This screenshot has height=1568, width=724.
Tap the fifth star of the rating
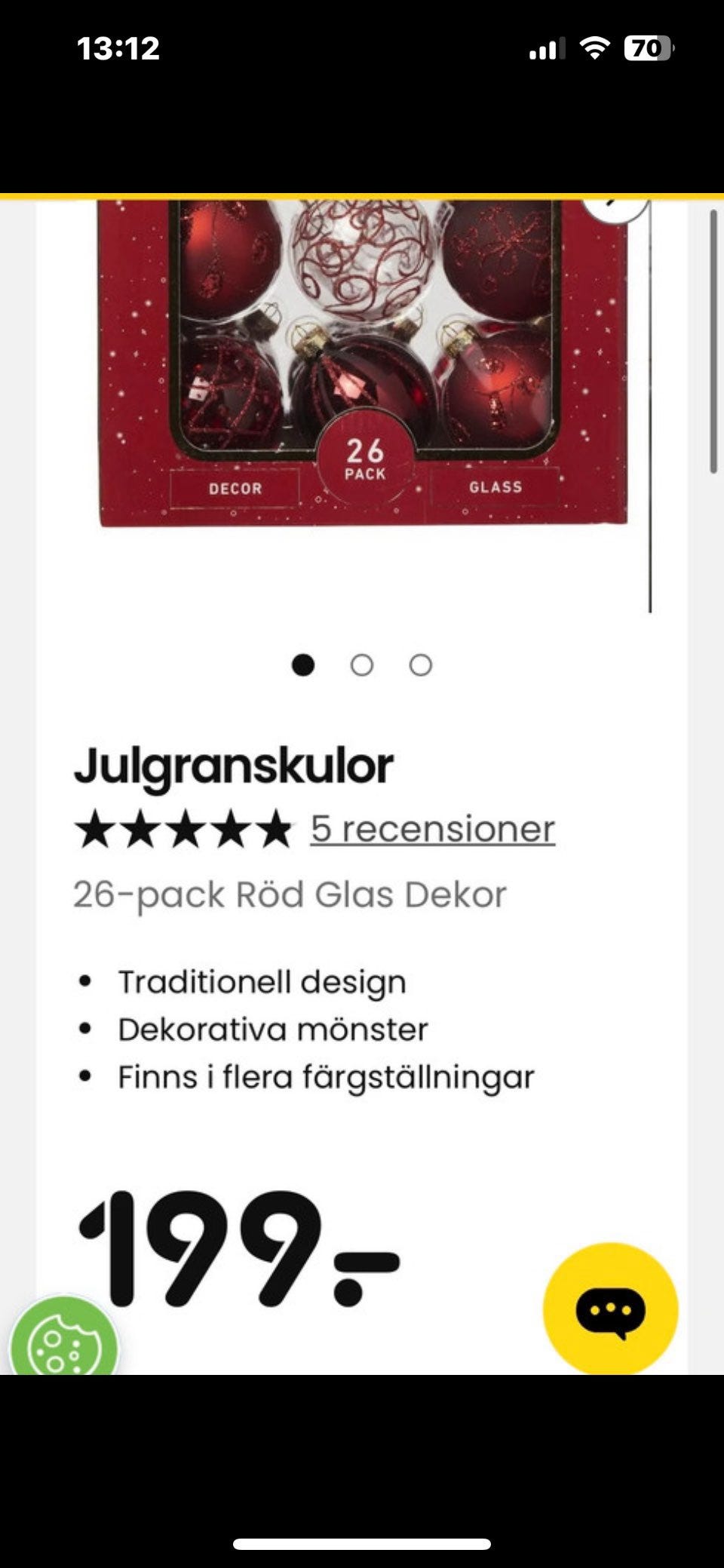click(275, 830)
